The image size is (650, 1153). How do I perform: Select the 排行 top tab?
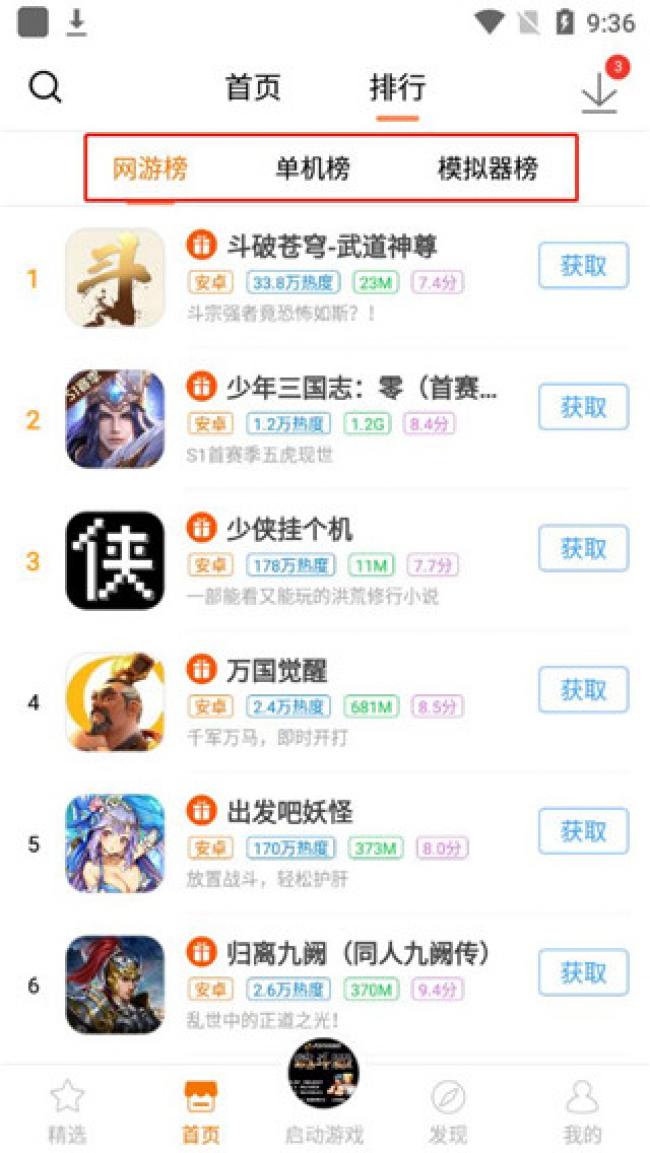pos(397,88)
